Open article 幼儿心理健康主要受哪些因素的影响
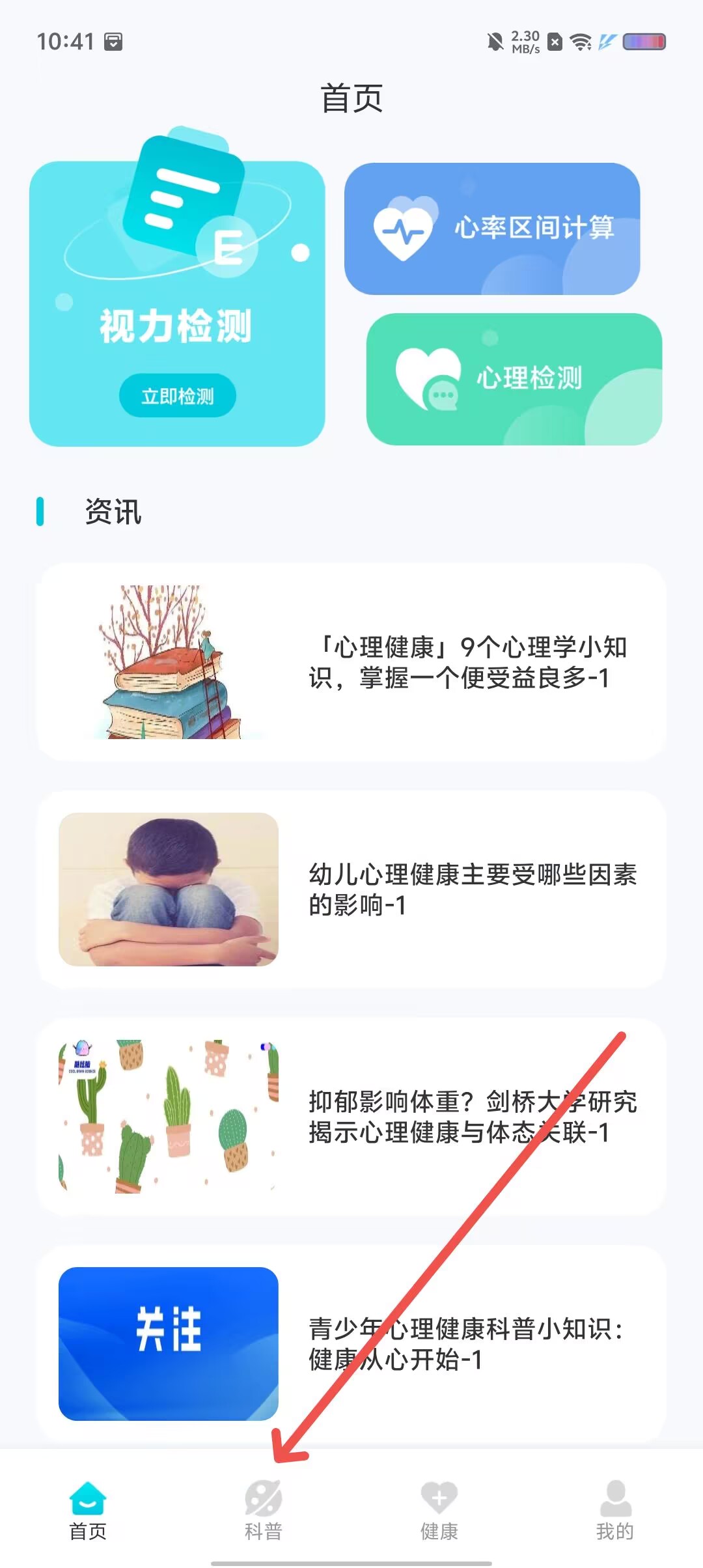Viewport: 703px width, 1568px height. (351, 889)
